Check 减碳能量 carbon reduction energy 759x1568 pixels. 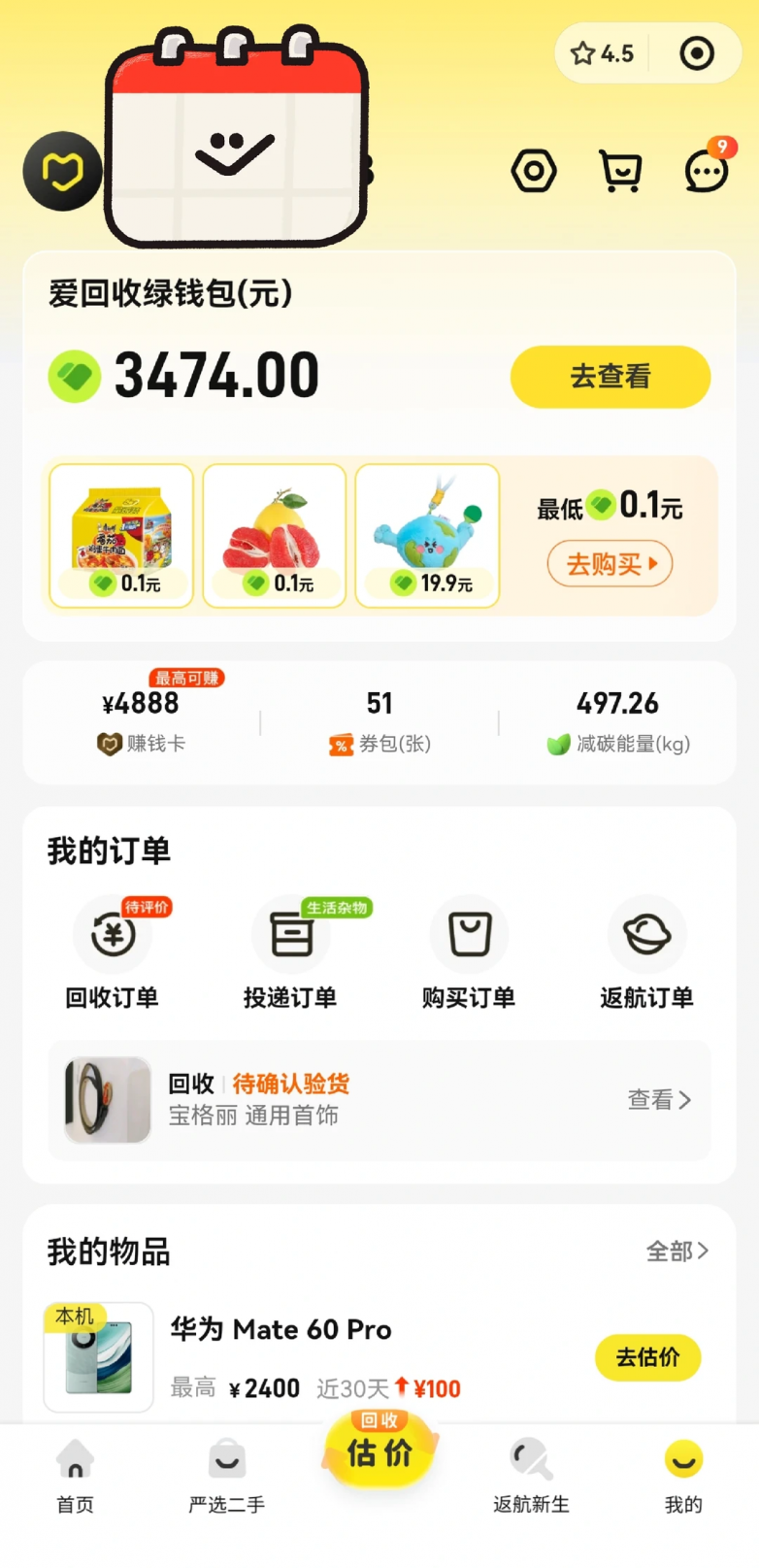617,719
